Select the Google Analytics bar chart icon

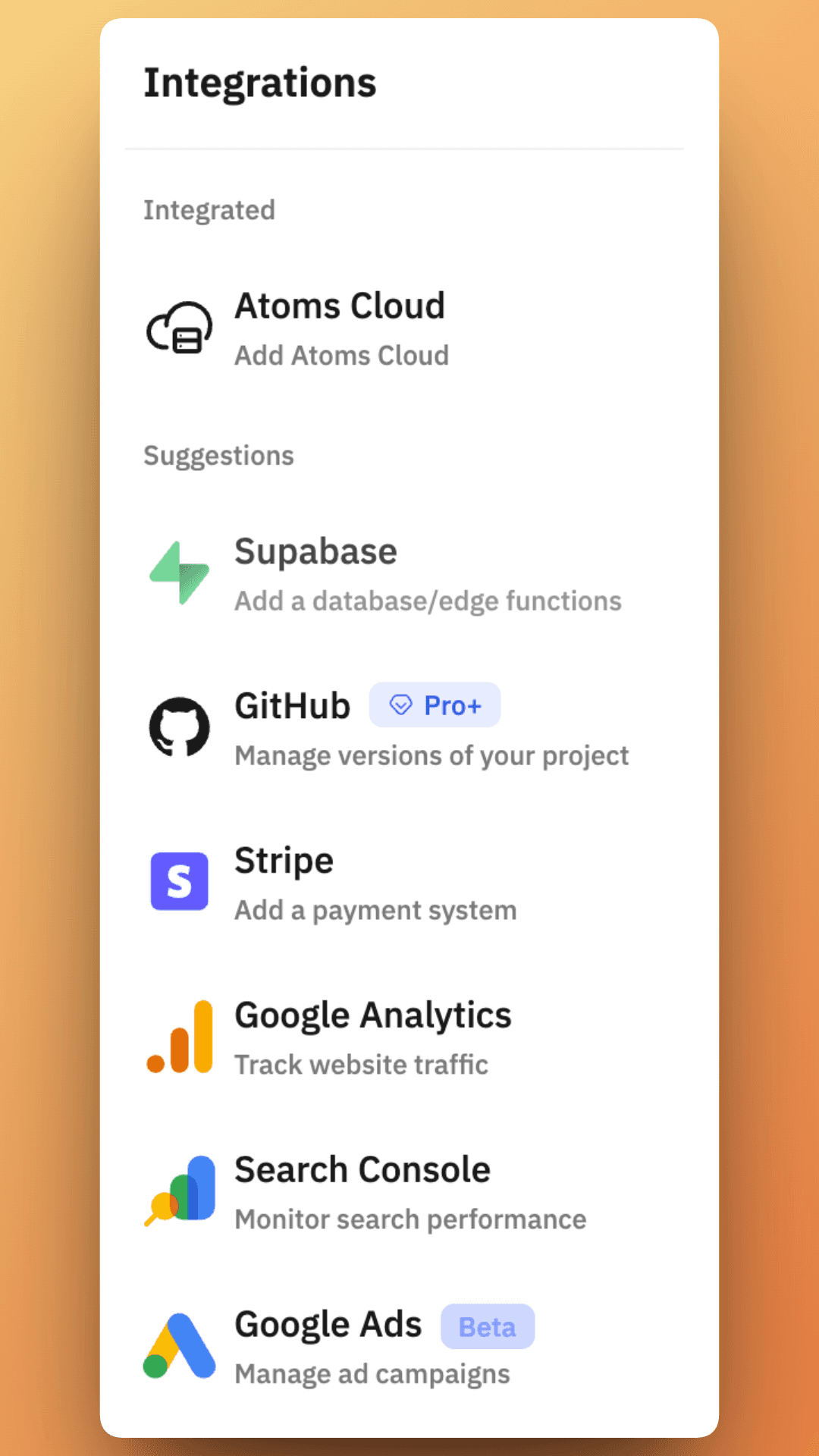tap(179, 1036)
